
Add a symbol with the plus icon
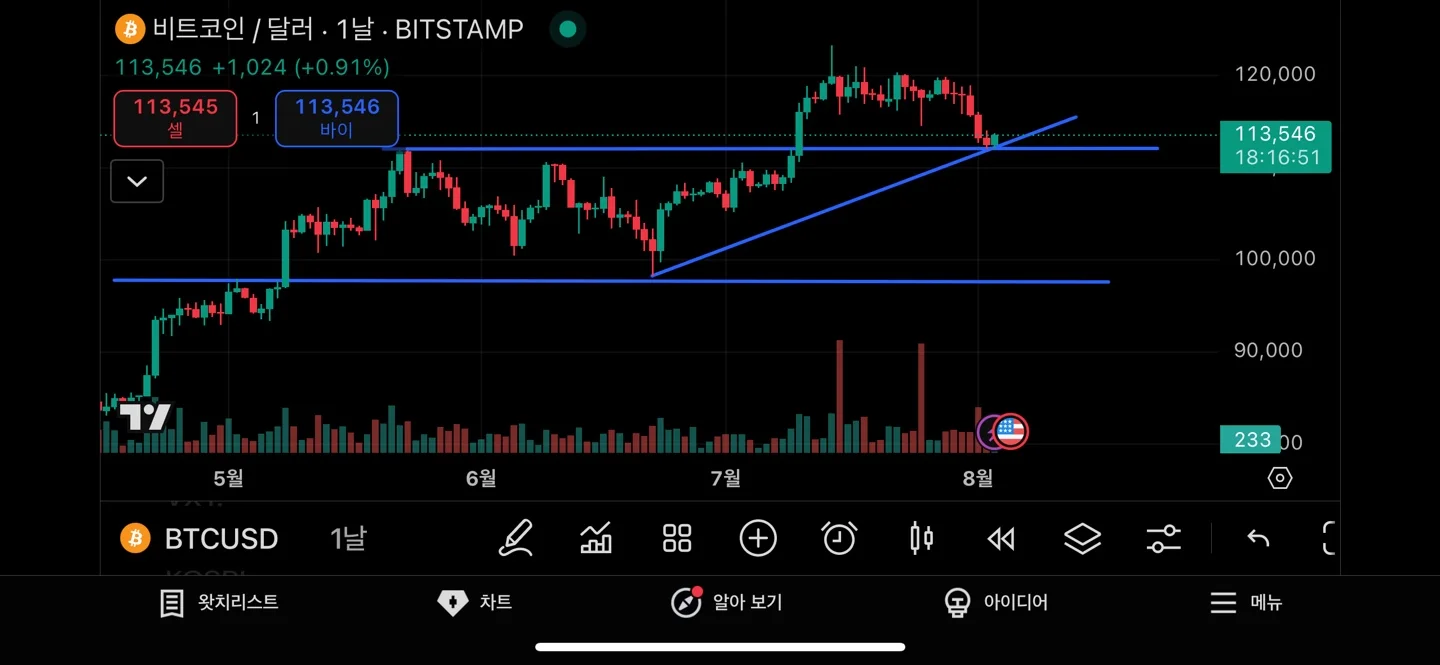(758, 539)
